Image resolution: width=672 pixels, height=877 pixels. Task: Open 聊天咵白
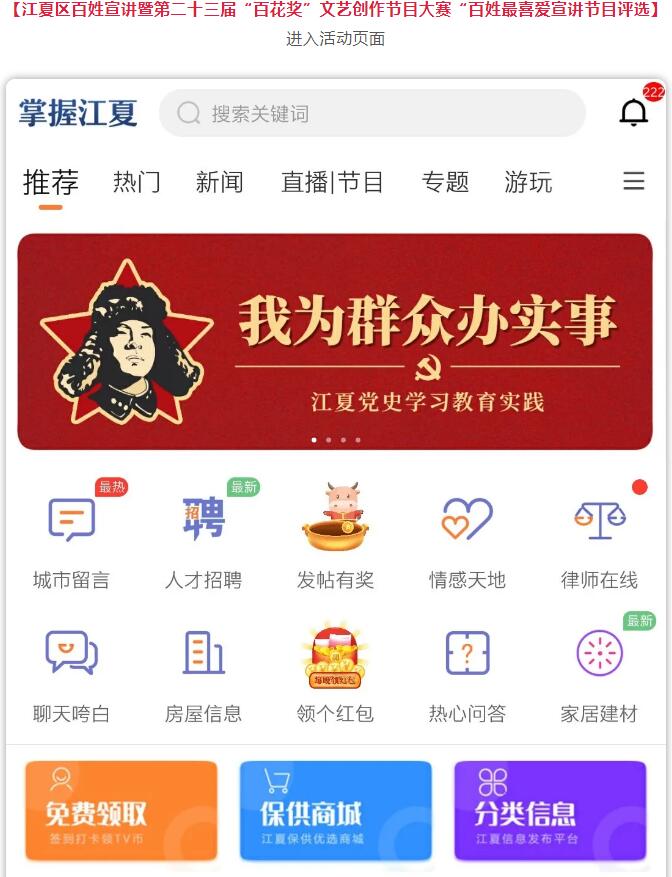(71, 672)
